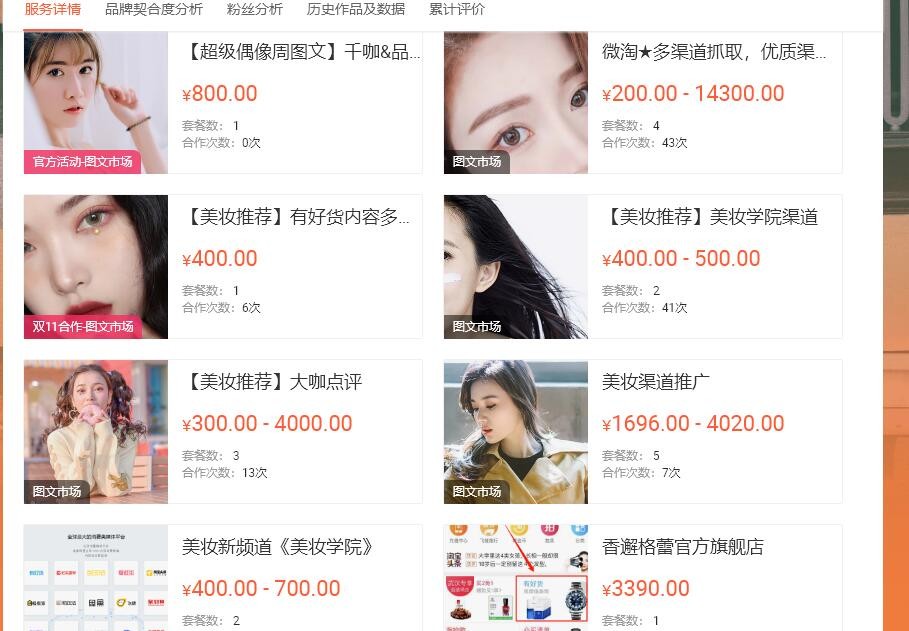View the 大咖点评 service card
Screen dimensions: 909x631
pos(274,382)
